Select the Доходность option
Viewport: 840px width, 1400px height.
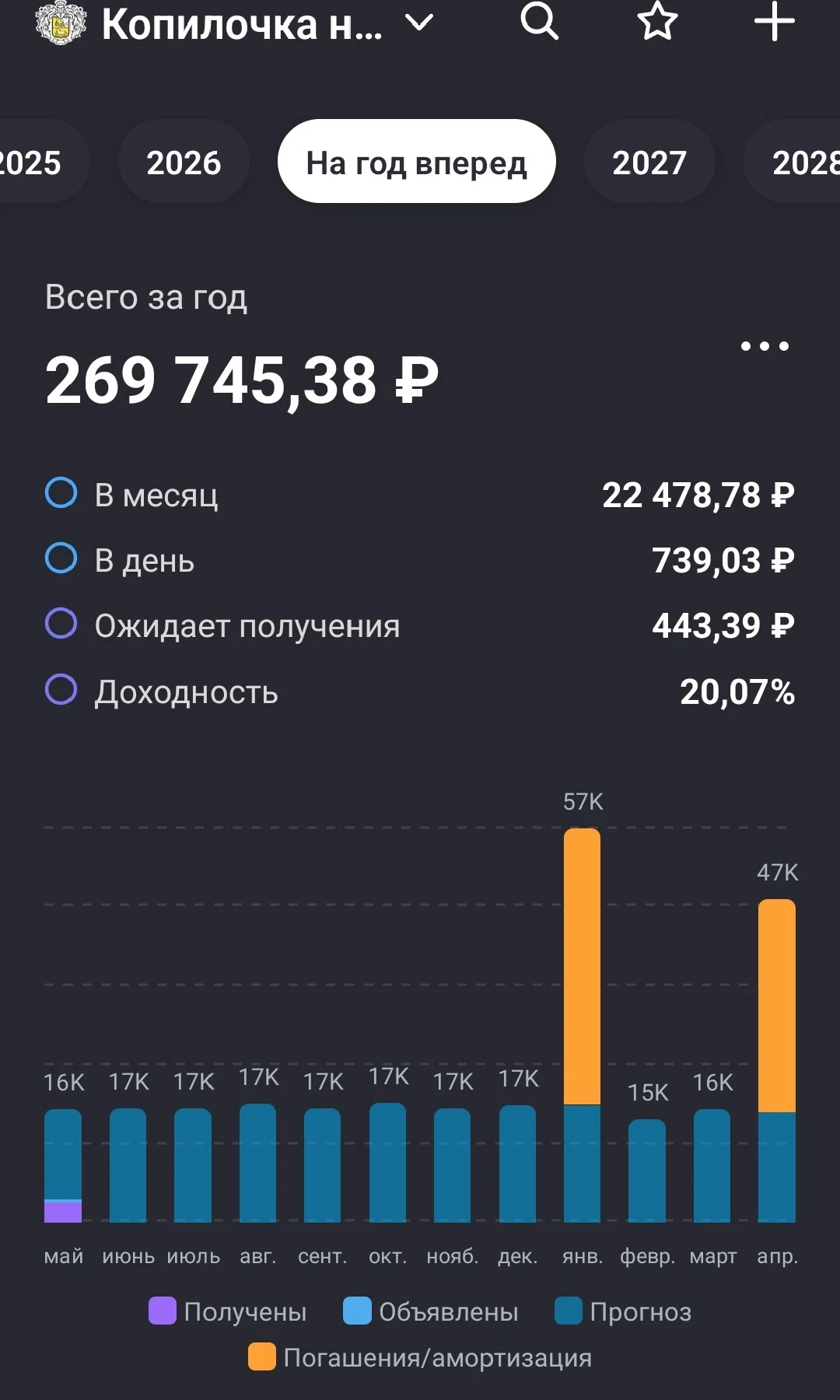420,691
